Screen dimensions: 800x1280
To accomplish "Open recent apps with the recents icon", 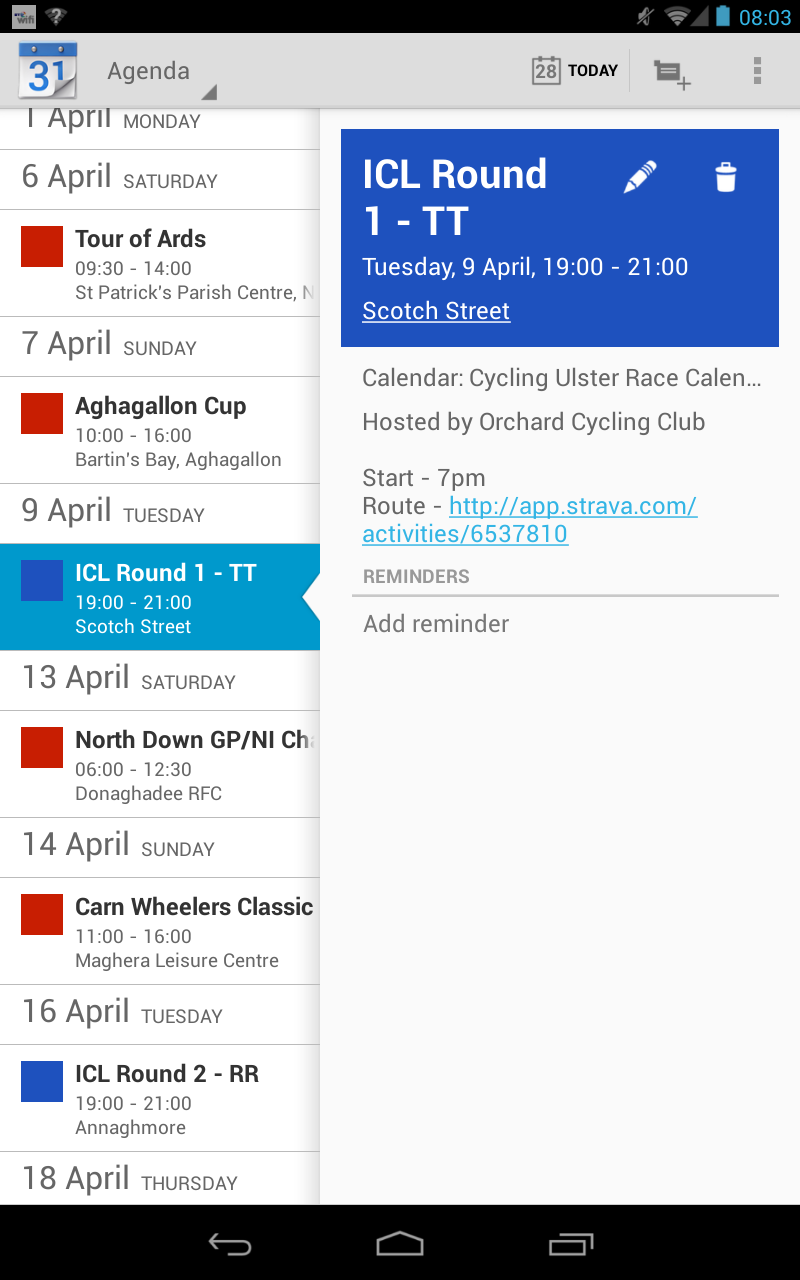I will tap(570, 1245).
